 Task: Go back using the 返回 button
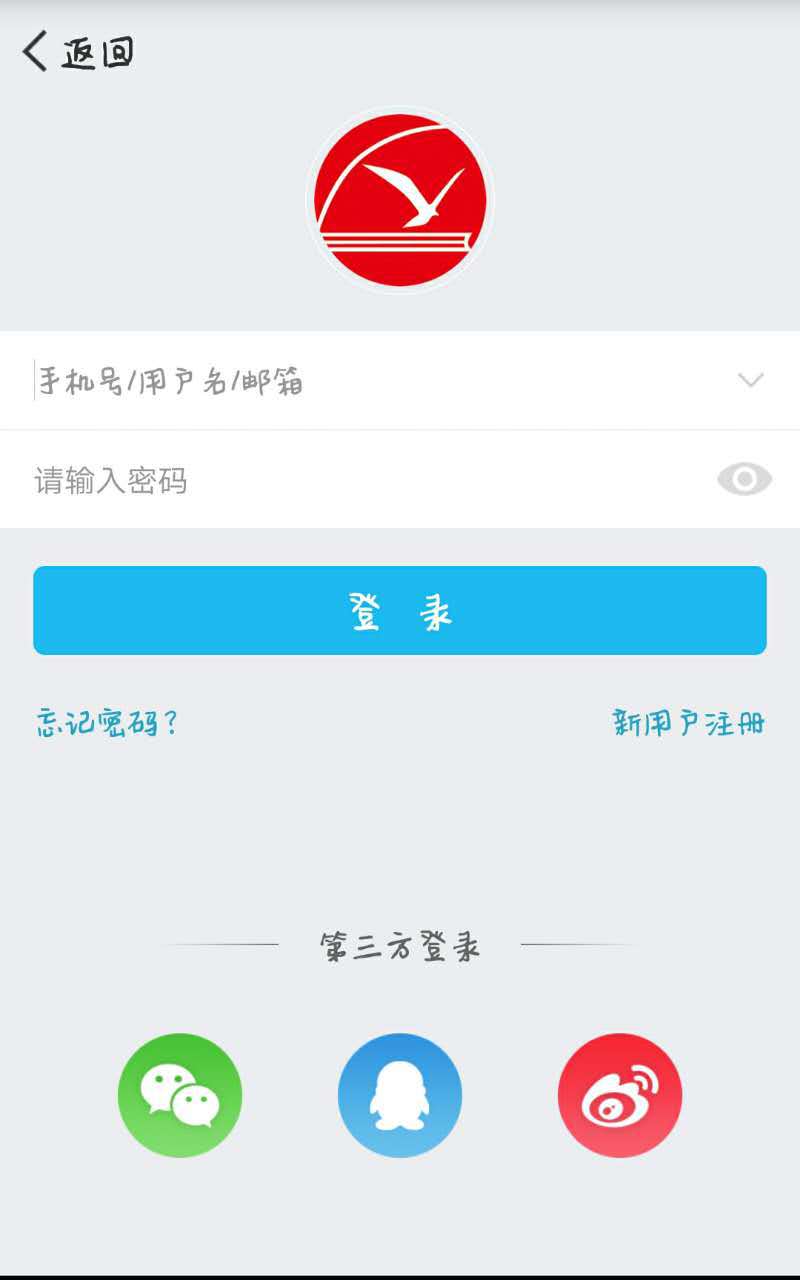pos(78,52)
